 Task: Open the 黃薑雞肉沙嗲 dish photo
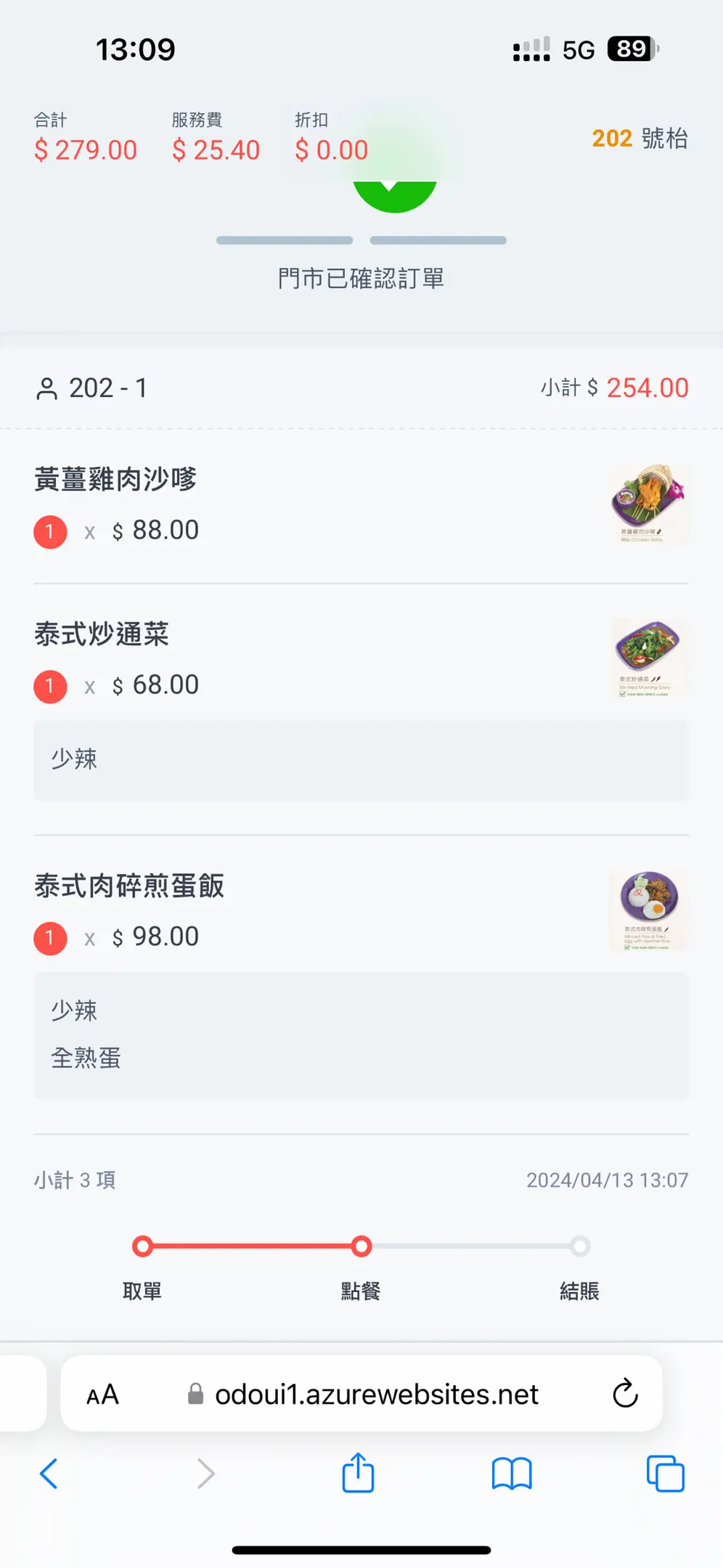click(x=649, y=505)
